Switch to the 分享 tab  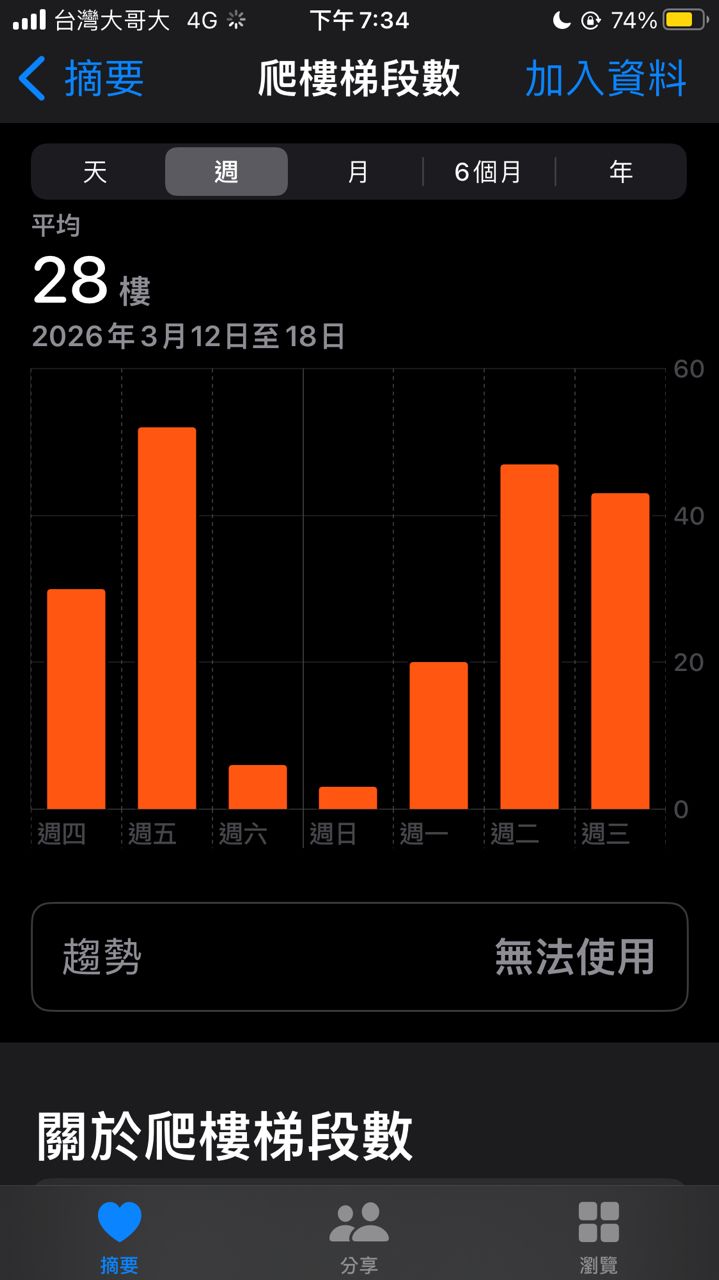coord(359,1236)
